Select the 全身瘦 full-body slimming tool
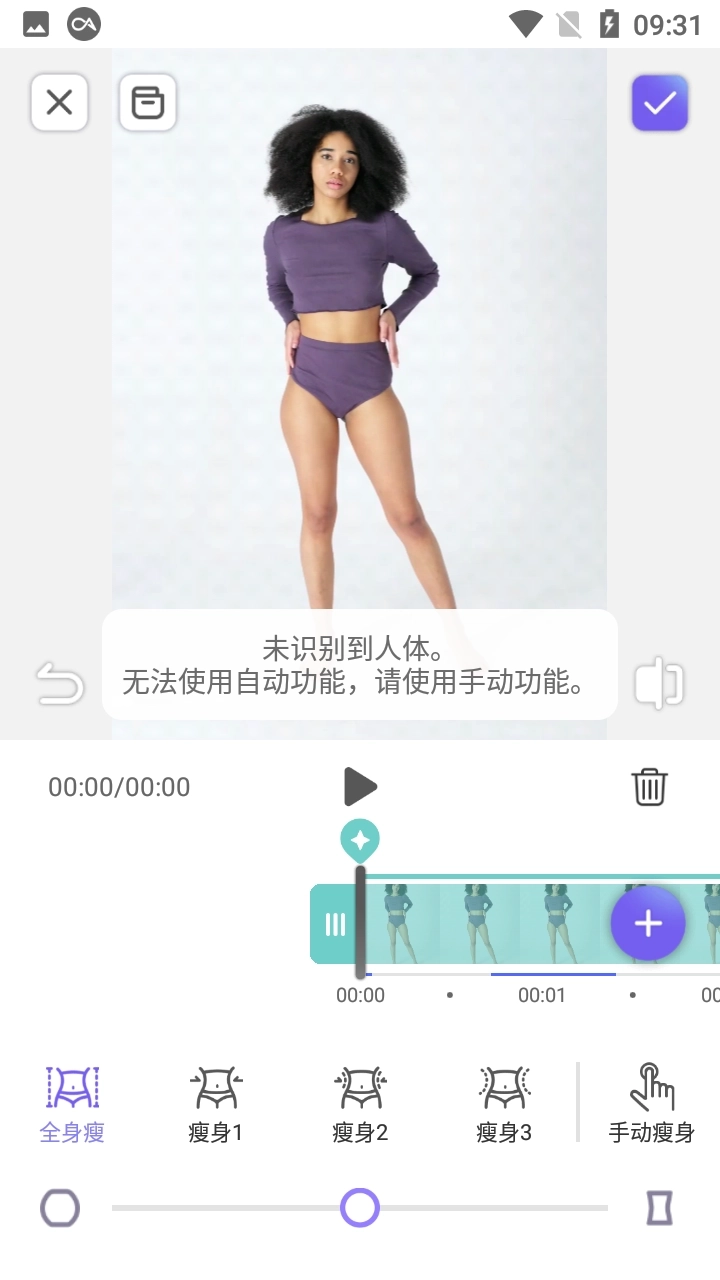The height and width of the screenshot is (1280, 720). (71, 1100)
